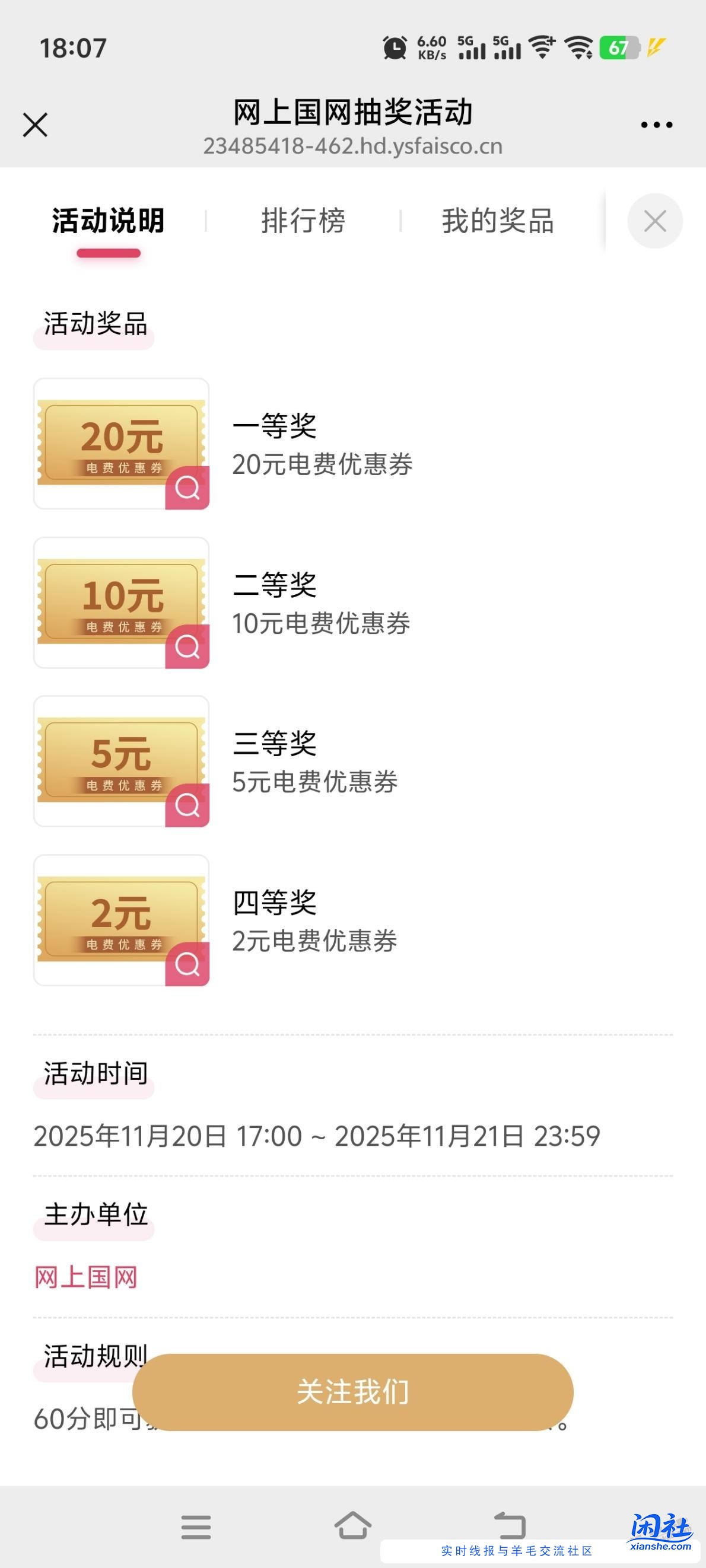Close the page with top-left X
706x1568 pixels.
tap(35, 124)
